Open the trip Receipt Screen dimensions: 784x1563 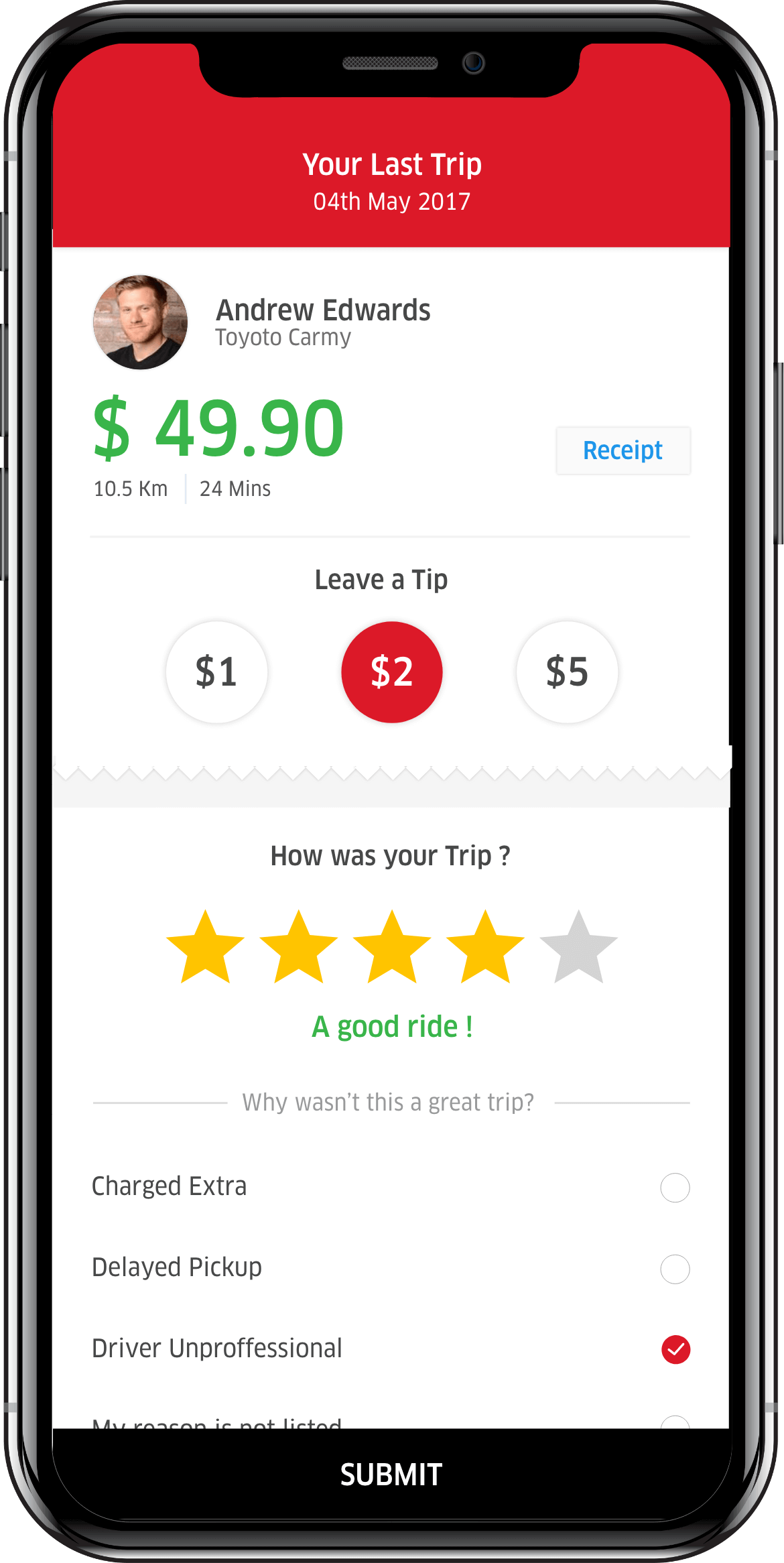(623, 450)
